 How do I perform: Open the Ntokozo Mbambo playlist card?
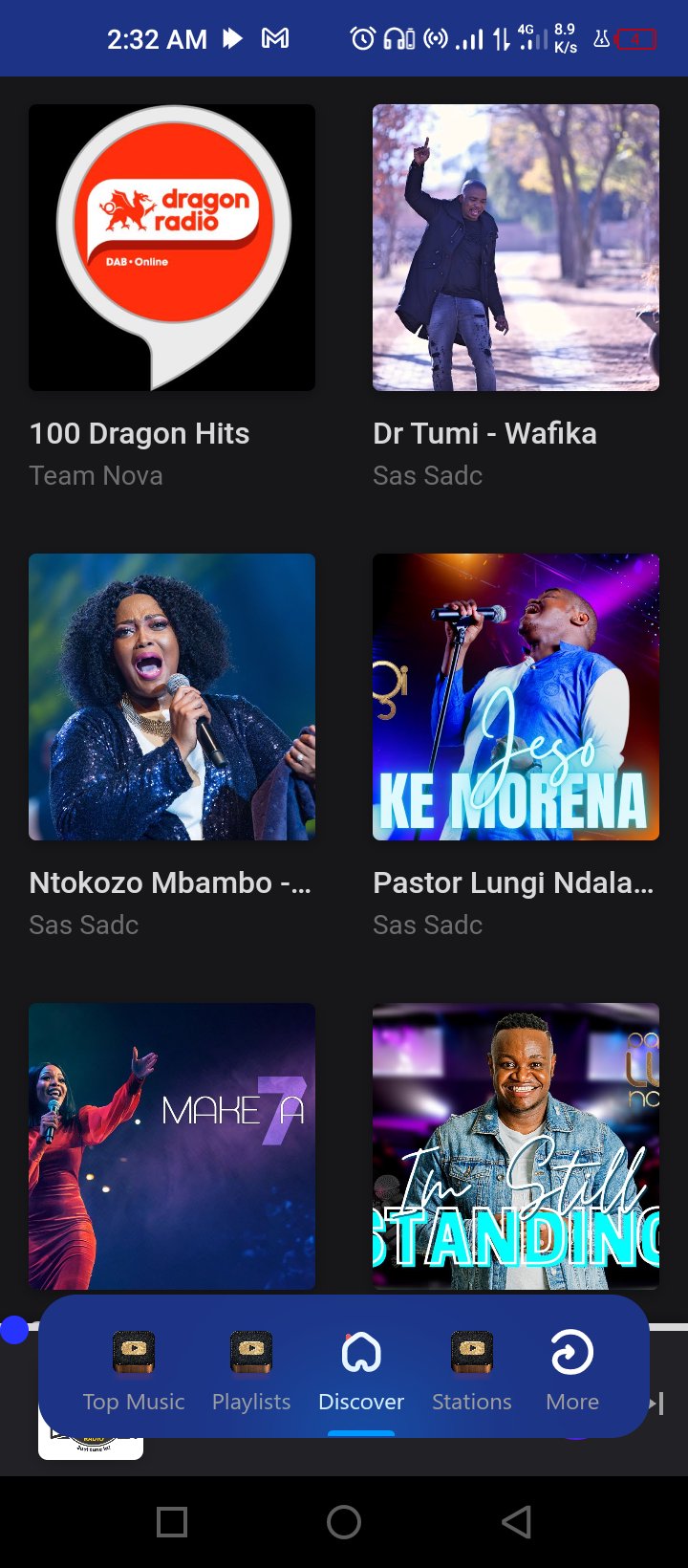point(172,697)
